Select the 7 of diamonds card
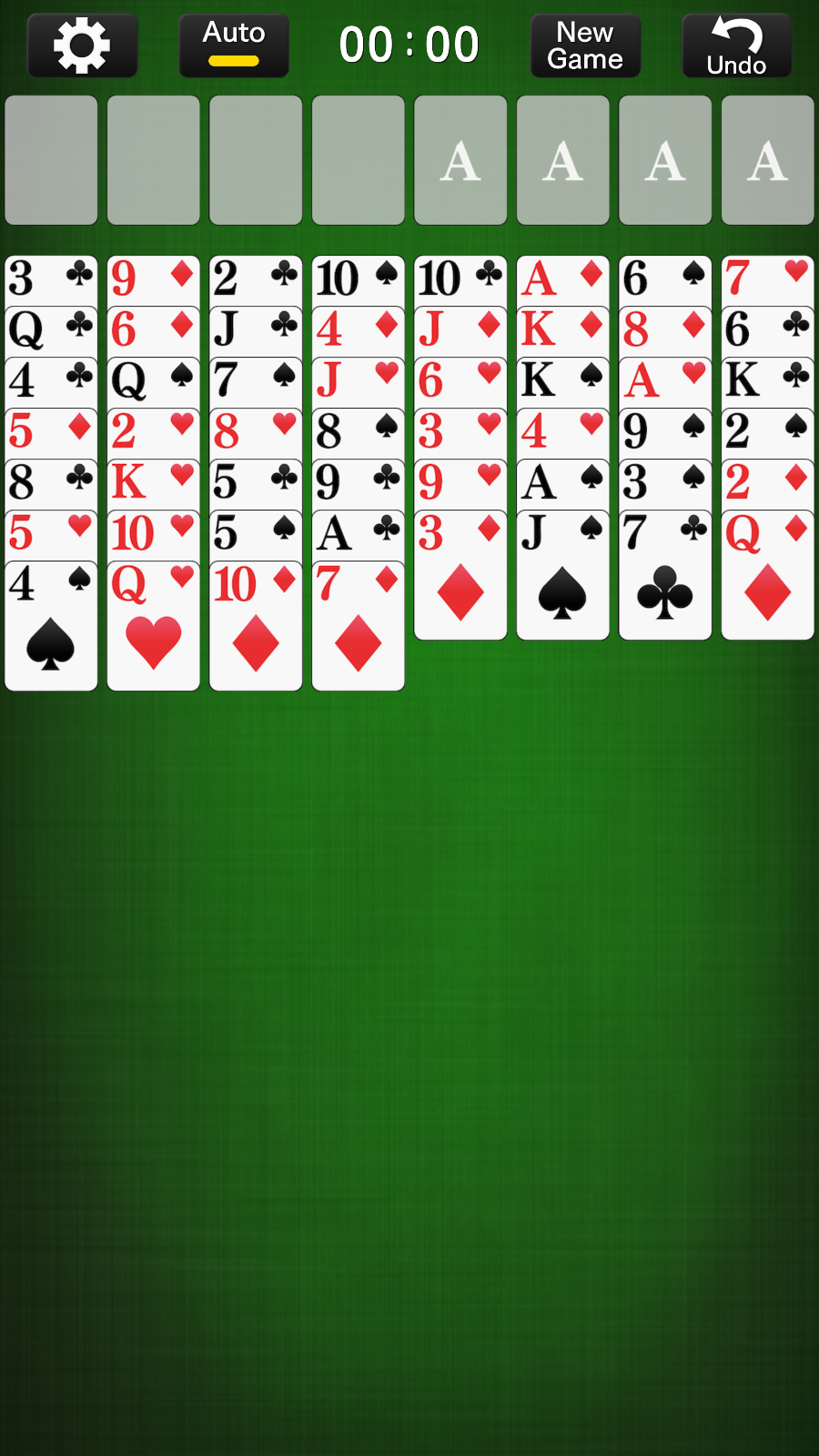This screenshot has height=1456, width=819. click(358, 626)
